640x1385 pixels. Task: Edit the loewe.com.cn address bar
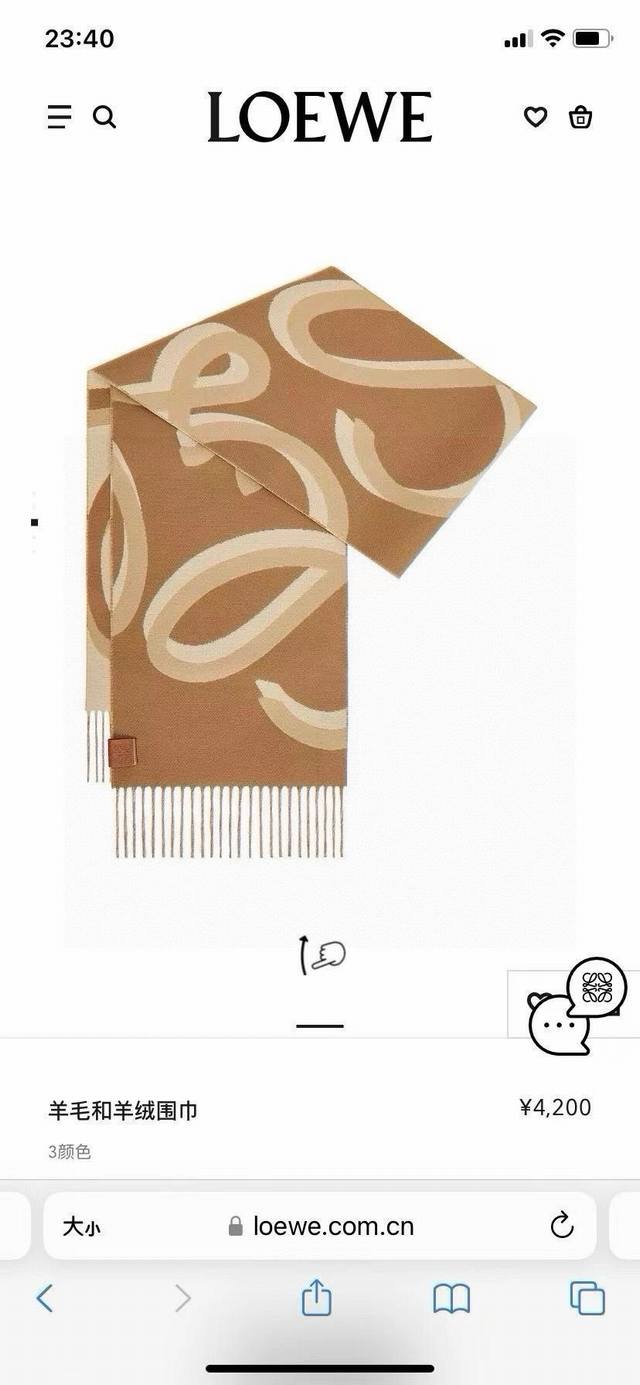click(332, 1226)
